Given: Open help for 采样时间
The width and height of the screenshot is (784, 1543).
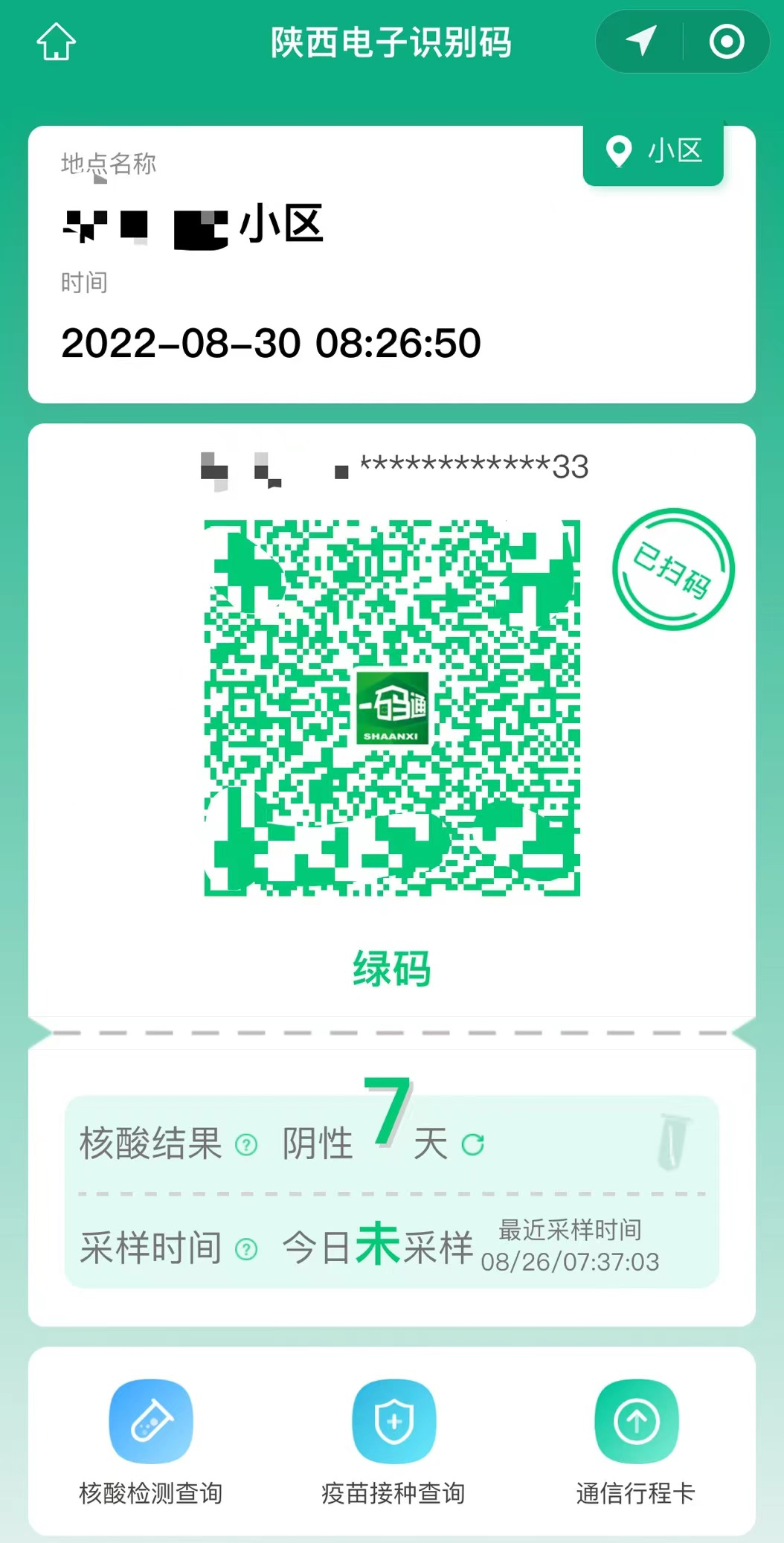Looking at the screenshot, I should 246,1249.
